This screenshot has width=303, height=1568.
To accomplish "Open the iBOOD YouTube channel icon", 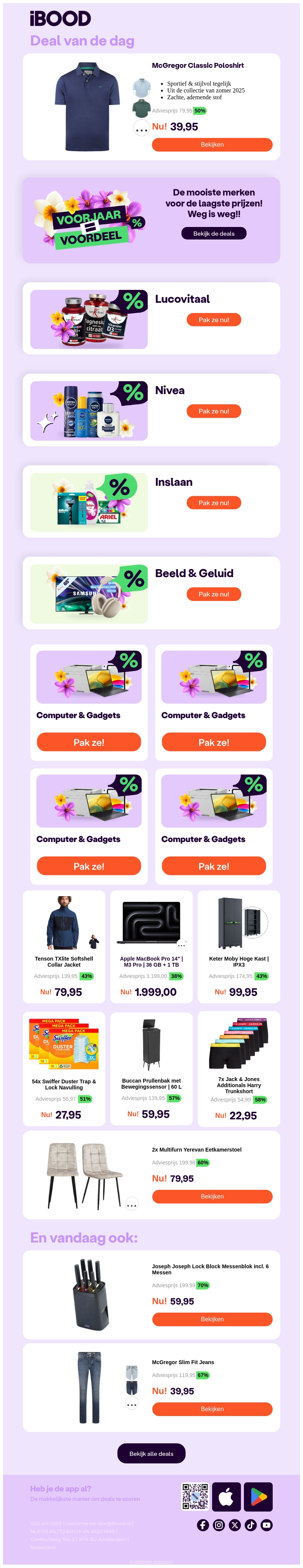I will click(x=267, y=1525).
